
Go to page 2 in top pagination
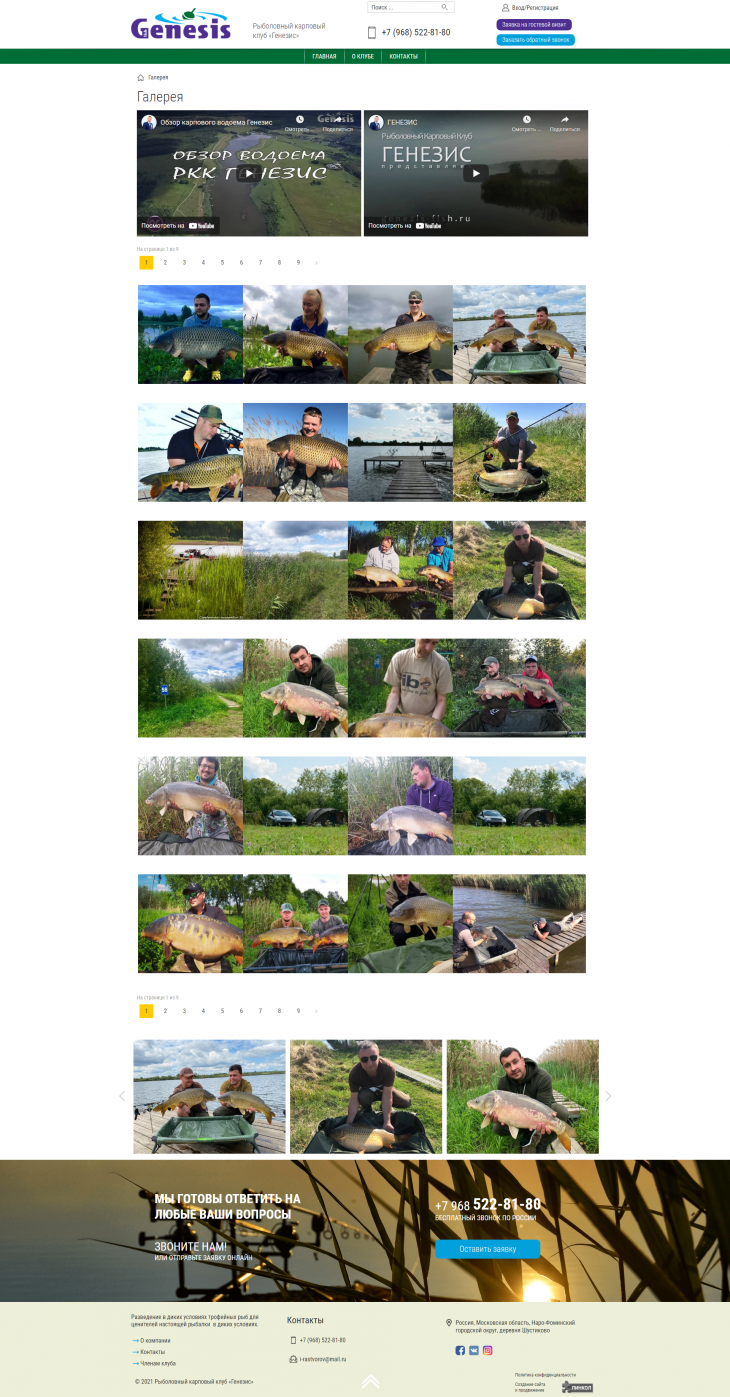click(165, 262)
